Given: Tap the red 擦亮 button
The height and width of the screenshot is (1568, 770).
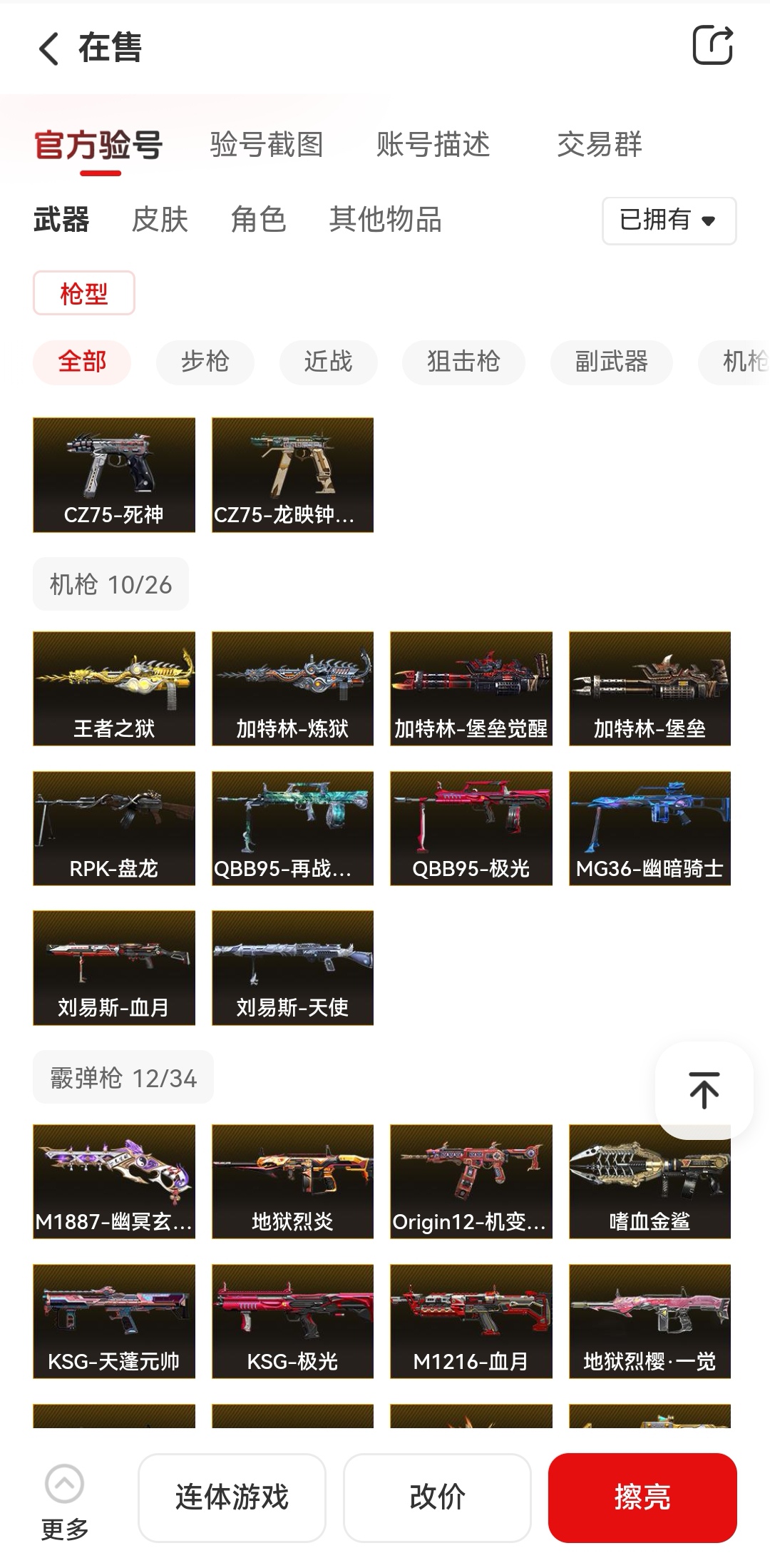Looking at the screenshot, I should coord(642,1497).
